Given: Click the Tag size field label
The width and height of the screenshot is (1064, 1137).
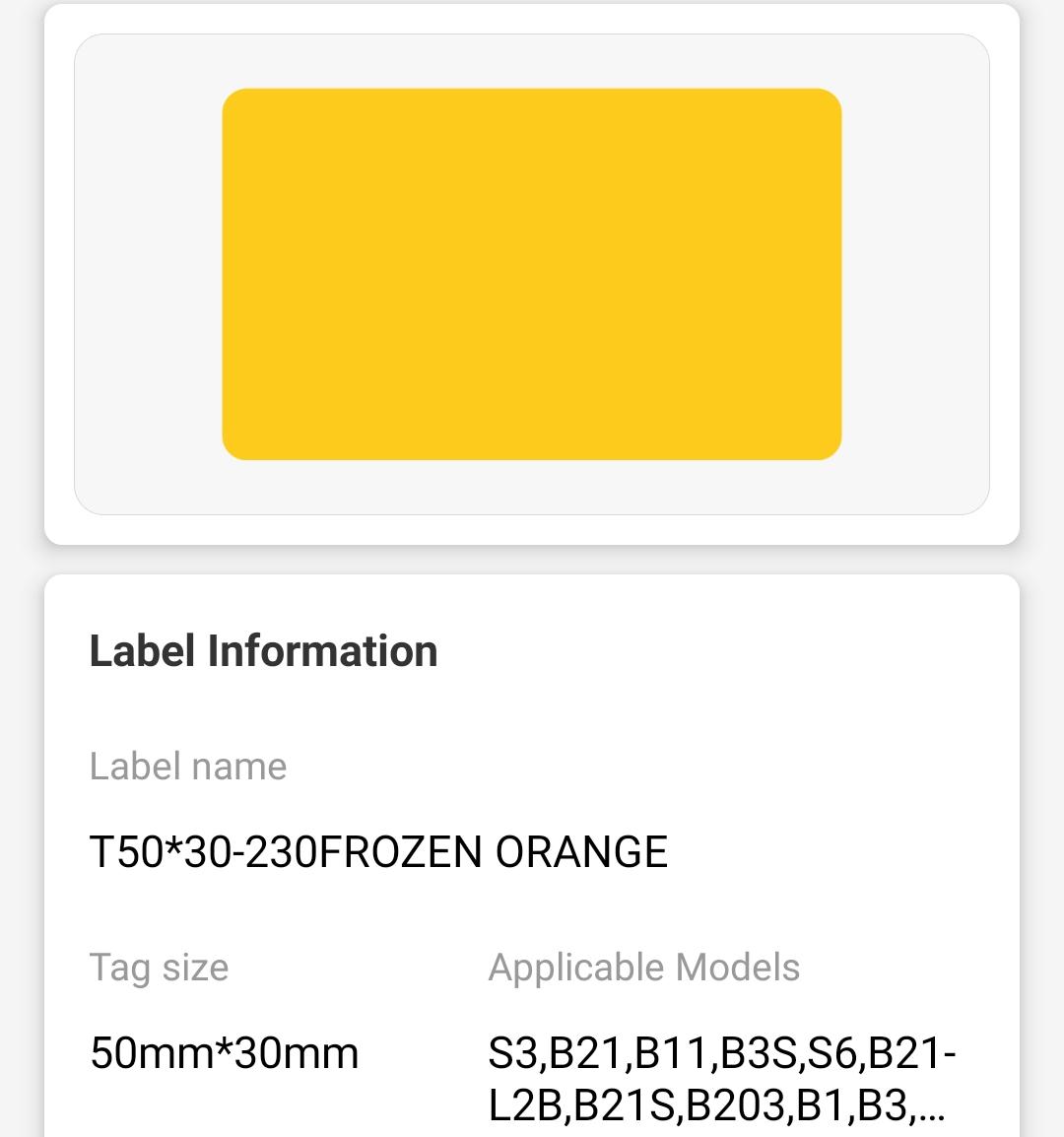Looking at the screenshot, I should [x=159, y=968].
